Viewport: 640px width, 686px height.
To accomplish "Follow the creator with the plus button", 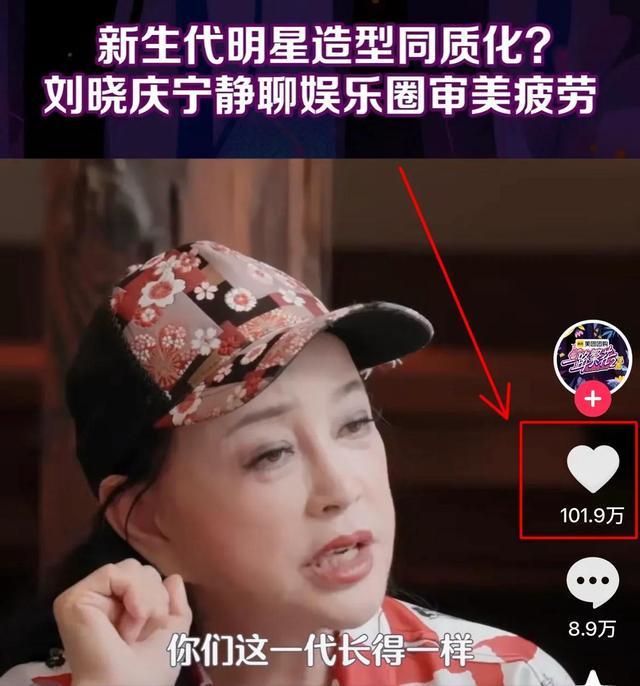I will pos(593,399).
